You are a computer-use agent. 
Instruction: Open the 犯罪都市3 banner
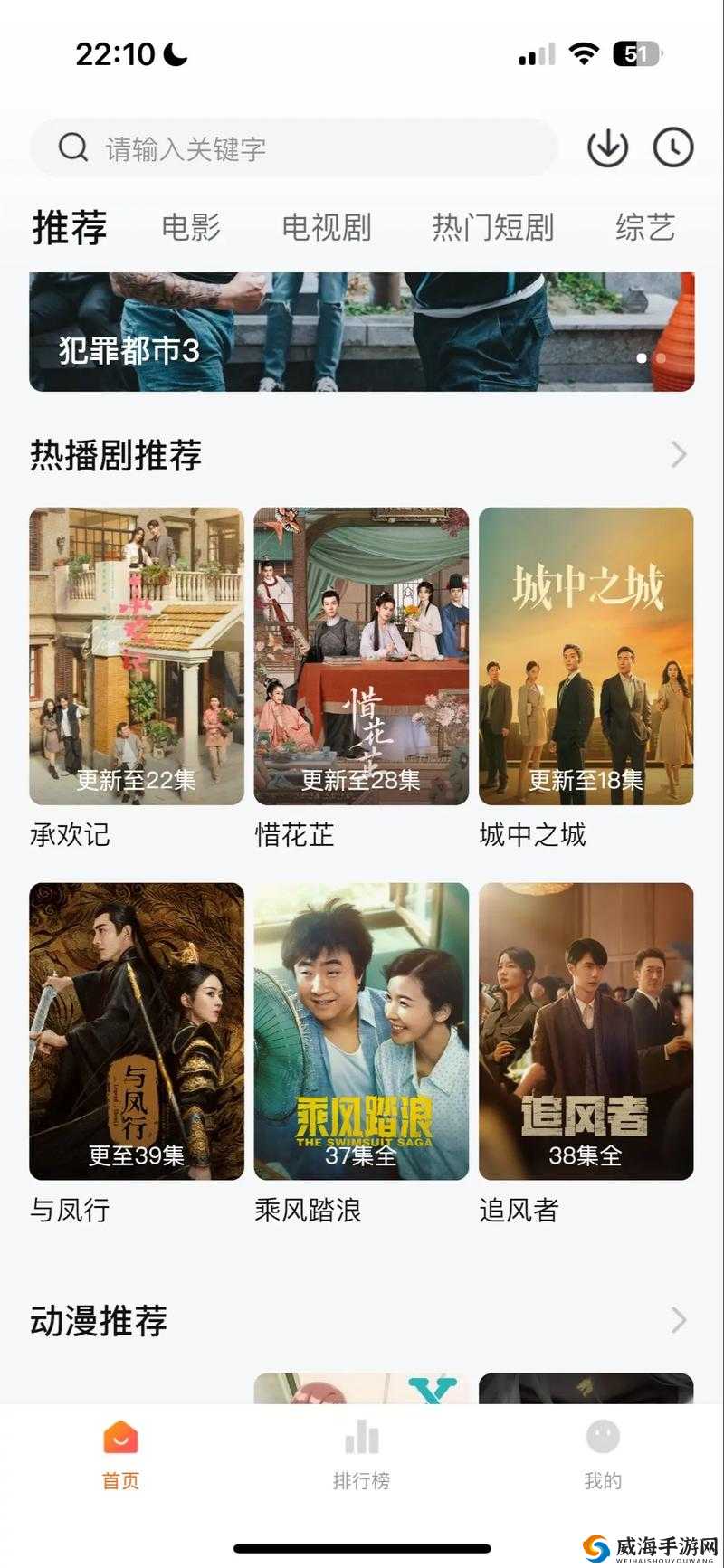pos(362,335)
